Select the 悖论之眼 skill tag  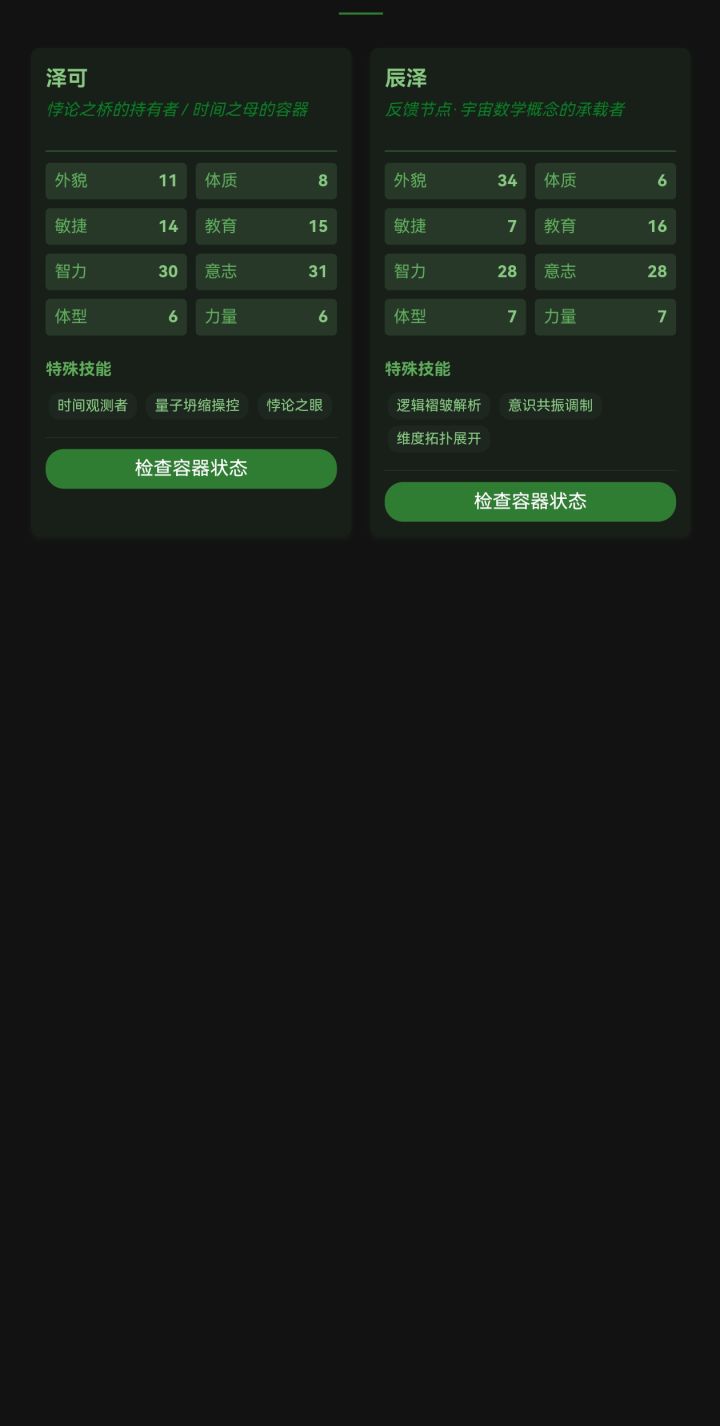(294, 406)
